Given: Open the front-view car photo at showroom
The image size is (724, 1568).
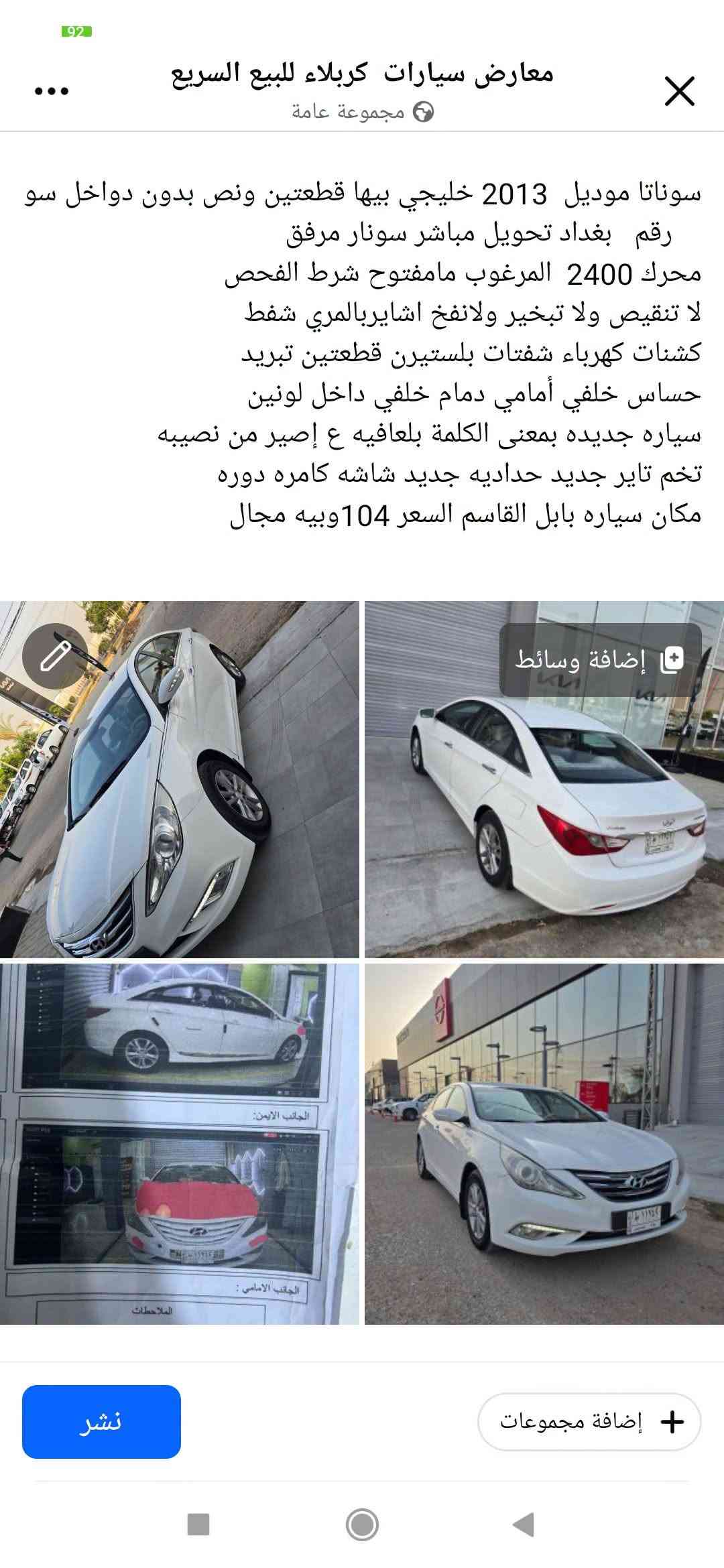Looking at the screenshot, I should (x=544, y=1144).
